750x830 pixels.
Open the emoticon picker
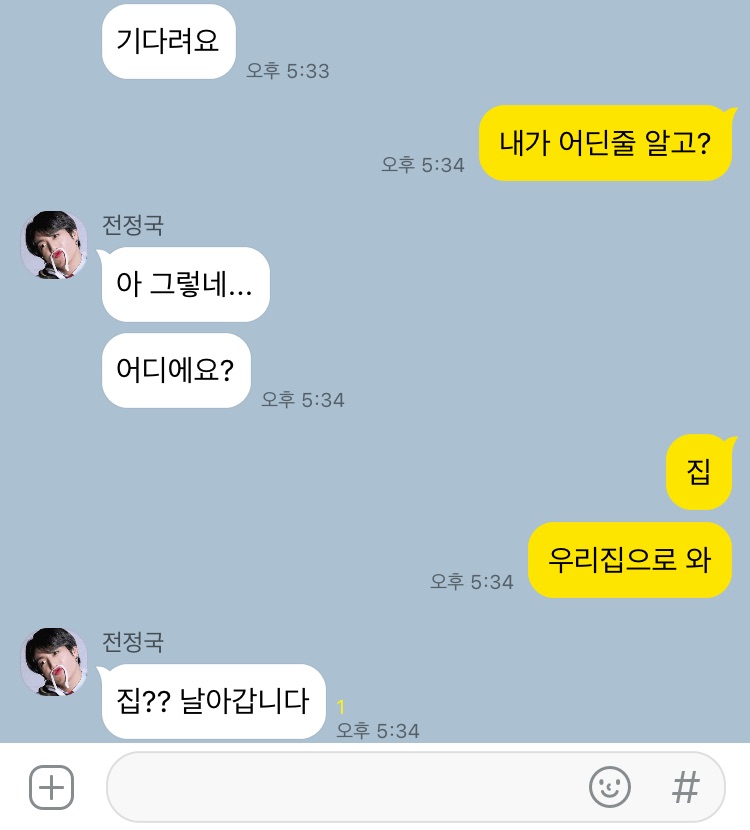click(609, 787)
